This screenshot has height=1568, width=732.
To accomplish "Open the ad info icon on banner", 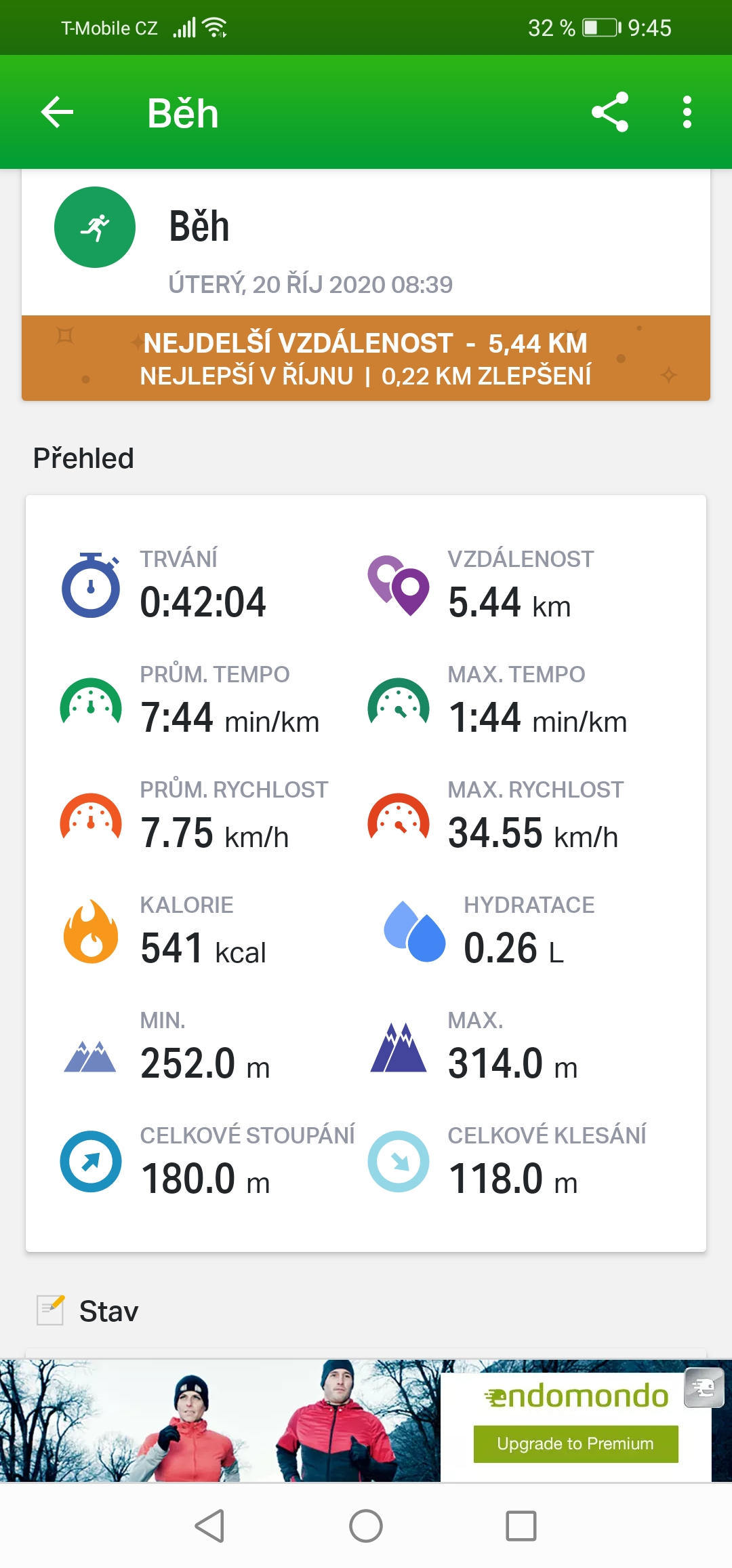I will click(704, 1388).
